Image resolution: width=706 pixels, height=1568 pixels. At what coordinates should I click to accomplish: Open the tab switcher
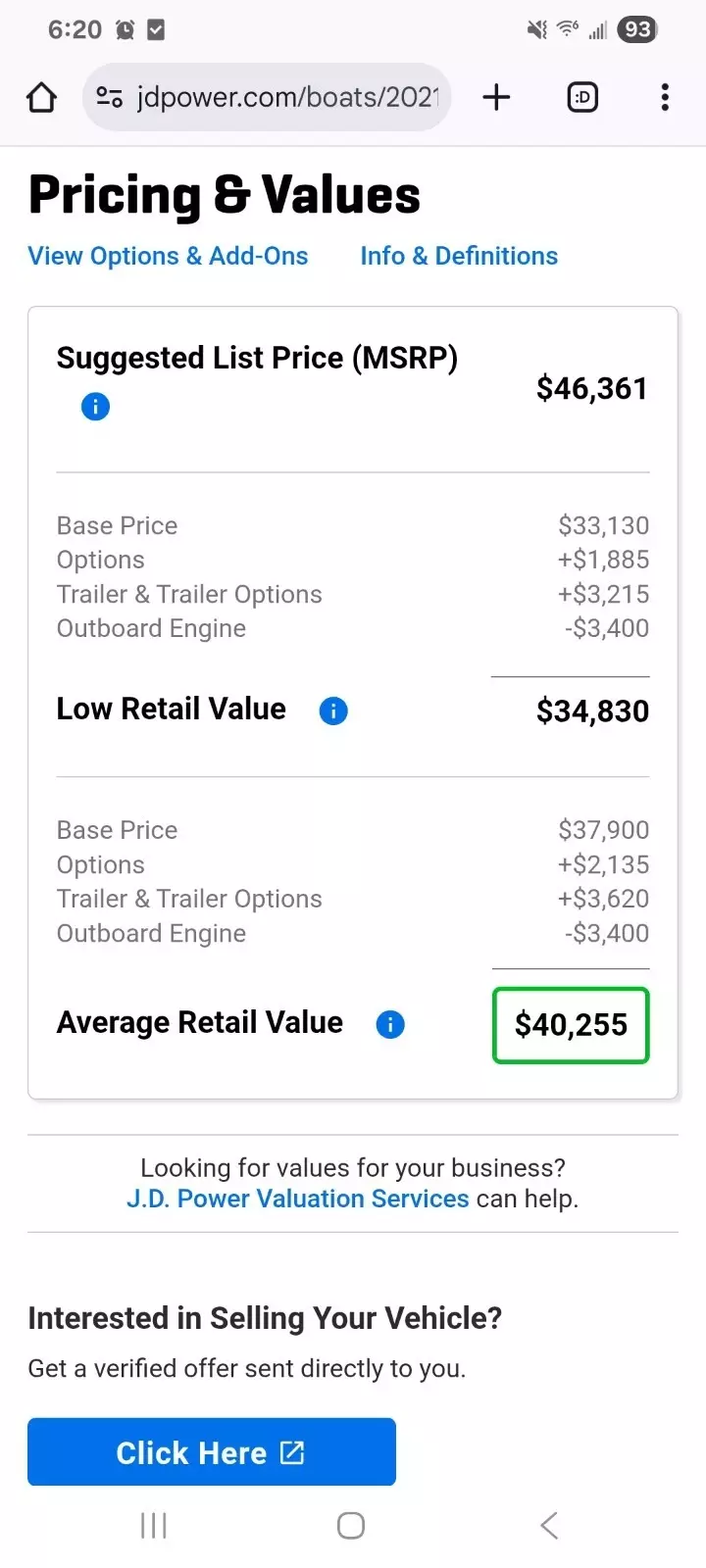coord(582,97)
